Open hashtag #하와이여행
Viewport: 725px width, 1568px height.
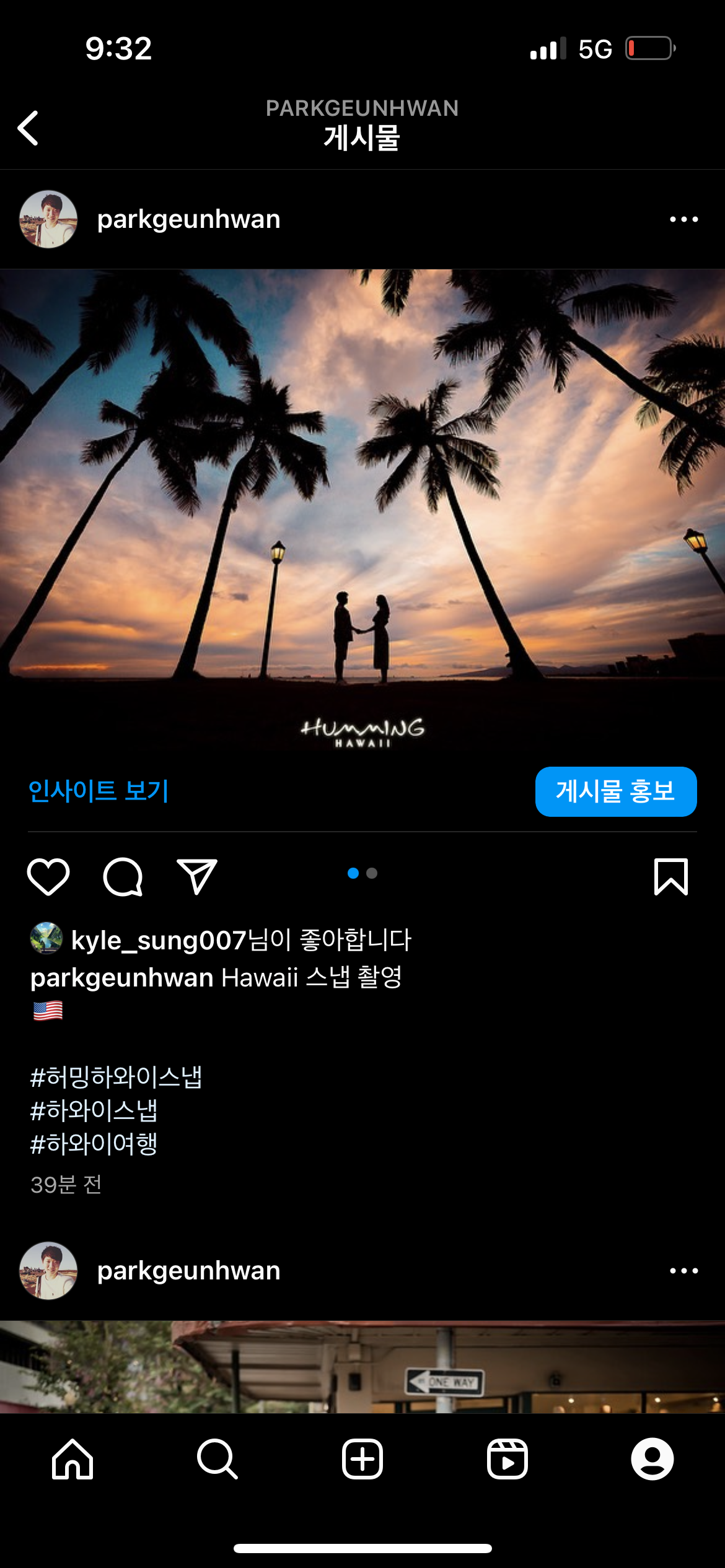click(94, 1144)
